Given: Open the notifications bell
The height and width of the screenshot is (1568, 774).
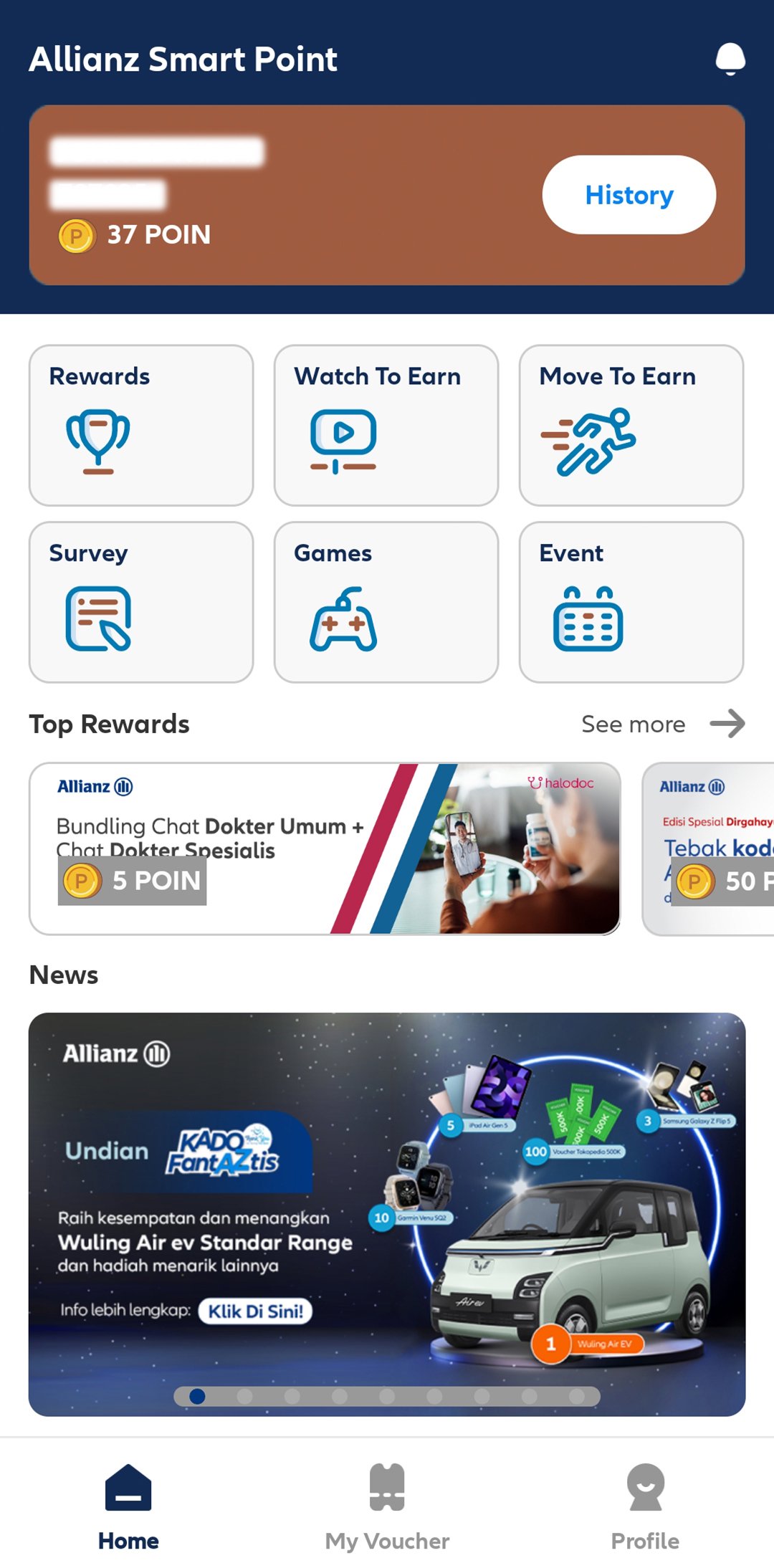Looking at the screenshot, I should [730, 59].
